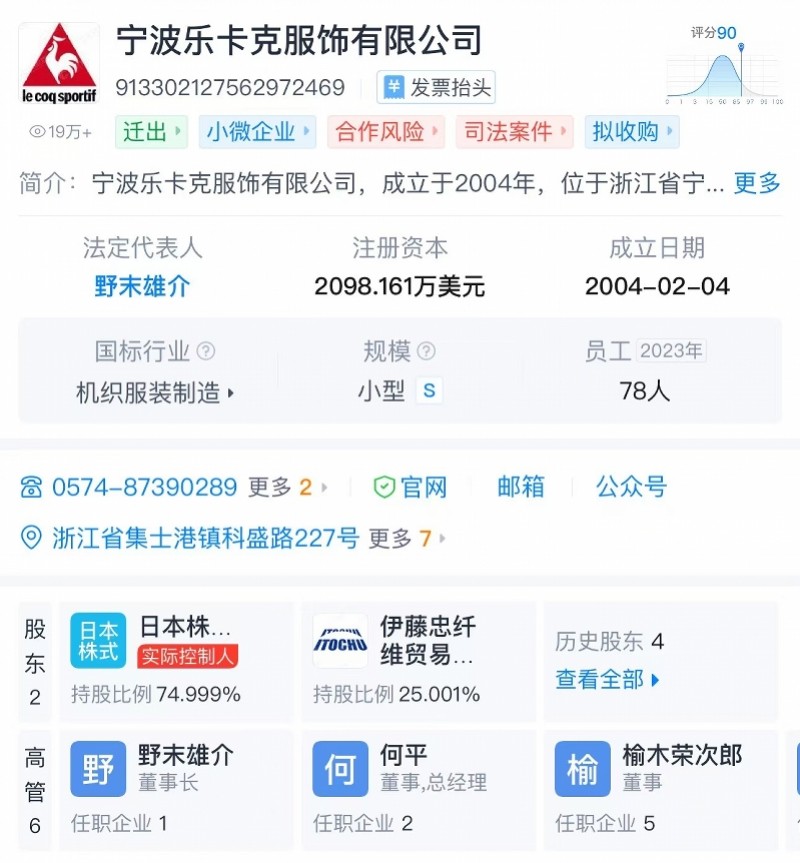This screenshot has height=863, width=800.
Task: View company 邮箱 email
Action: (521, 487)
